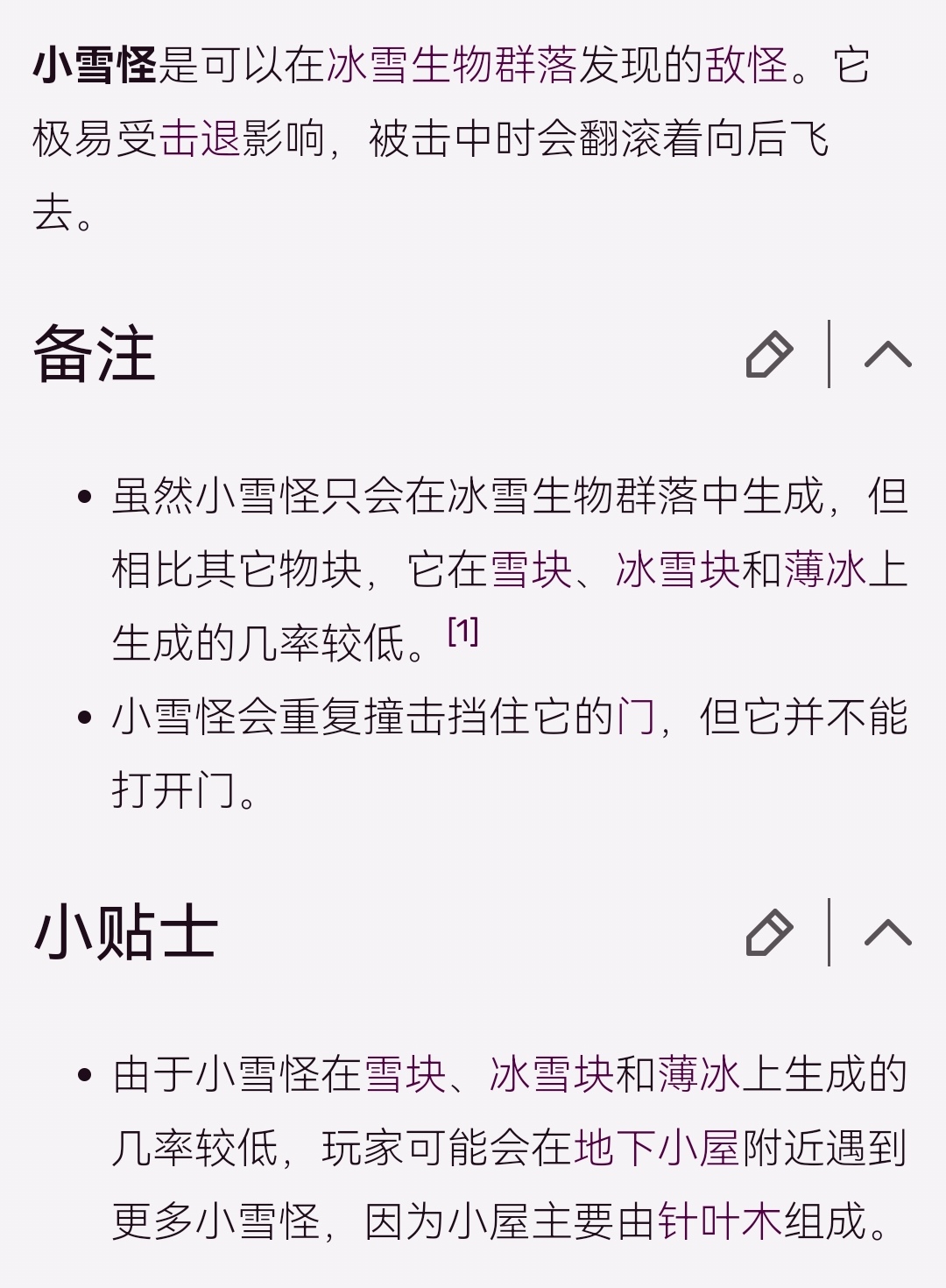This screenshot has height=1288, width=946.
Task: Open the 冰雪块 link in the 小贴士 section
Action: click(x=552, y=1074)
